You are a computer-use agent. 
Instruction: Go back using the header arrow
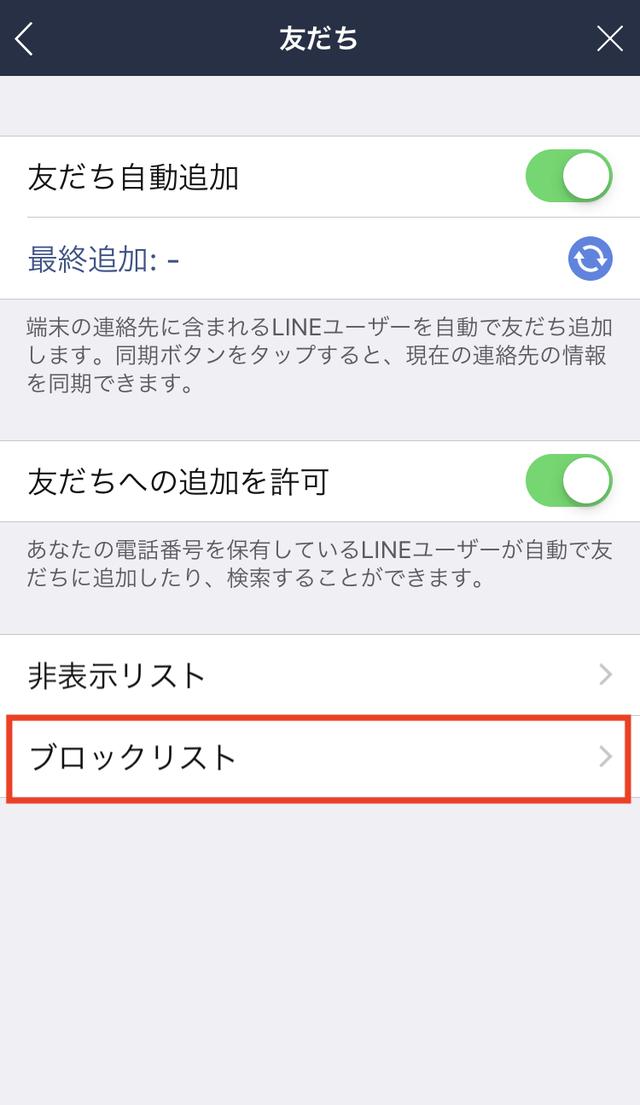[x=24, y=39]
